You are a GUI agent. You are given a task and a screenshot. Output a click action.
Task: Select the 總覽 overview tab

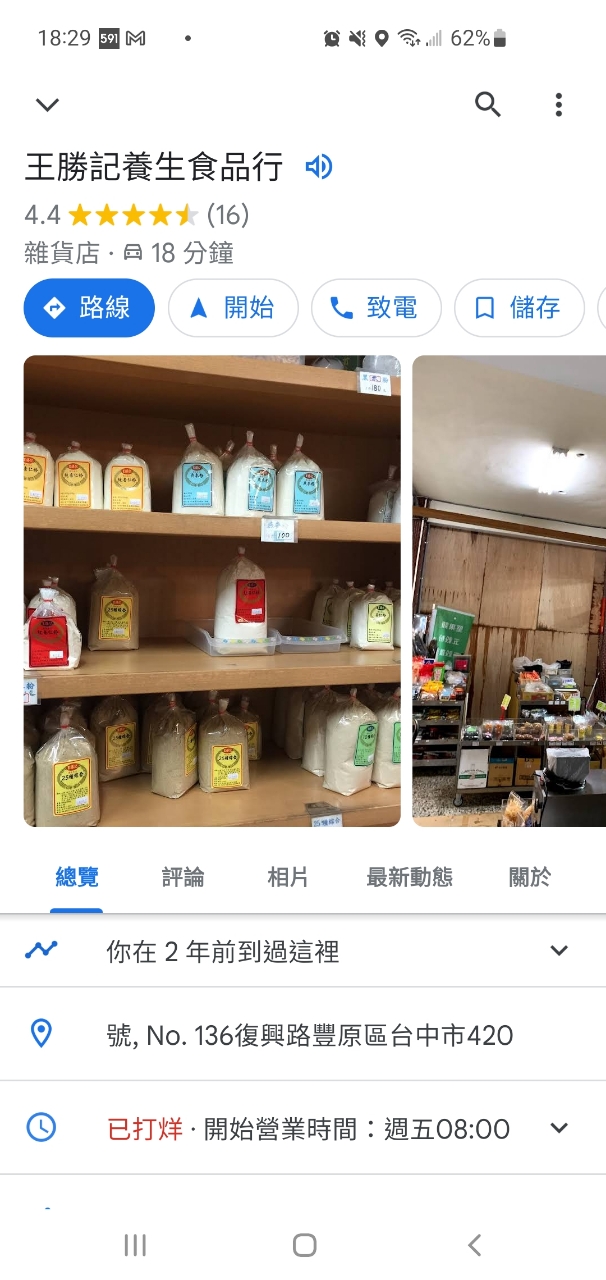(x=77, y=878)
